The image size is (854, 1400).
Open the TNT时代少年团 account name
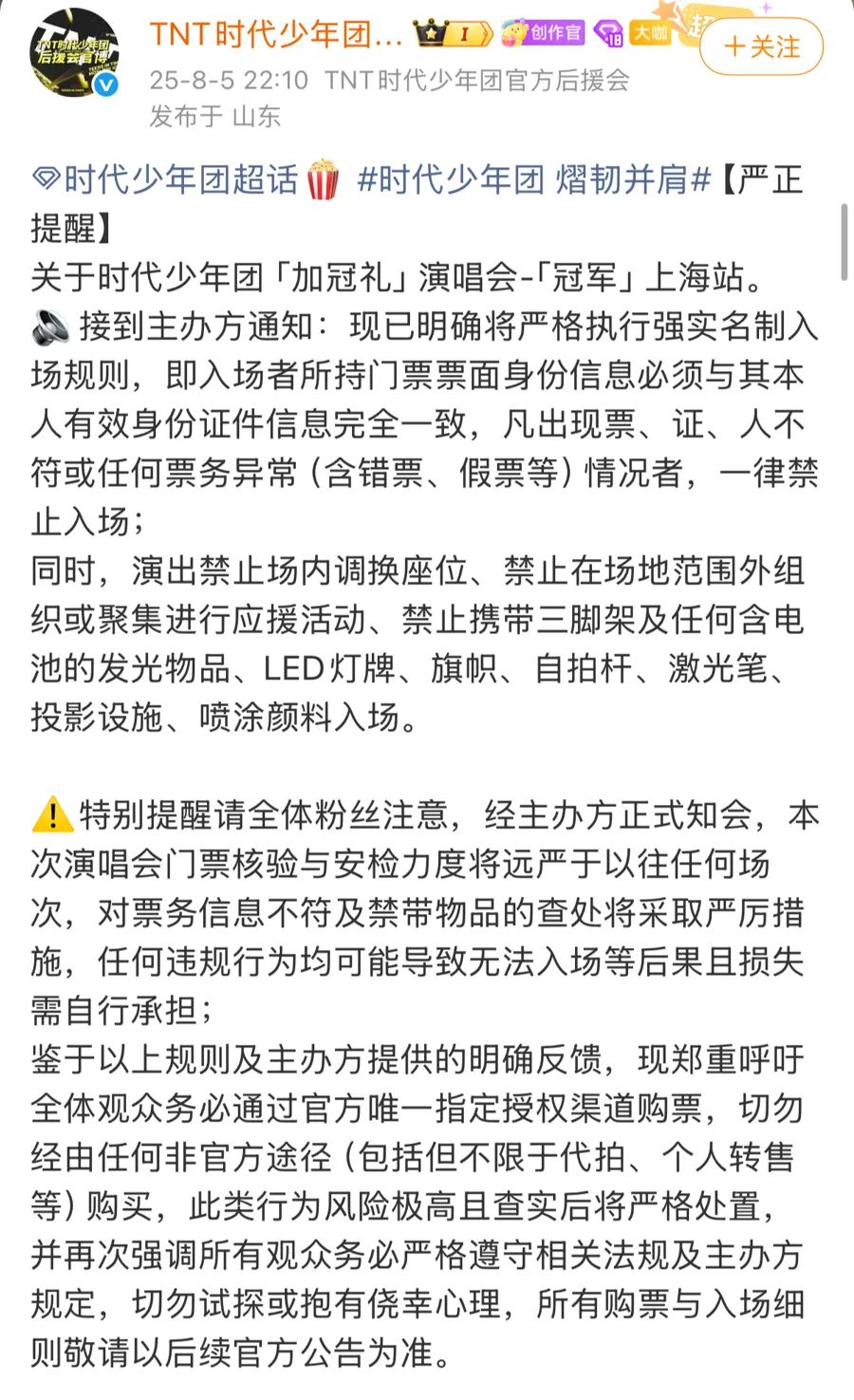[x=276, y=34]
